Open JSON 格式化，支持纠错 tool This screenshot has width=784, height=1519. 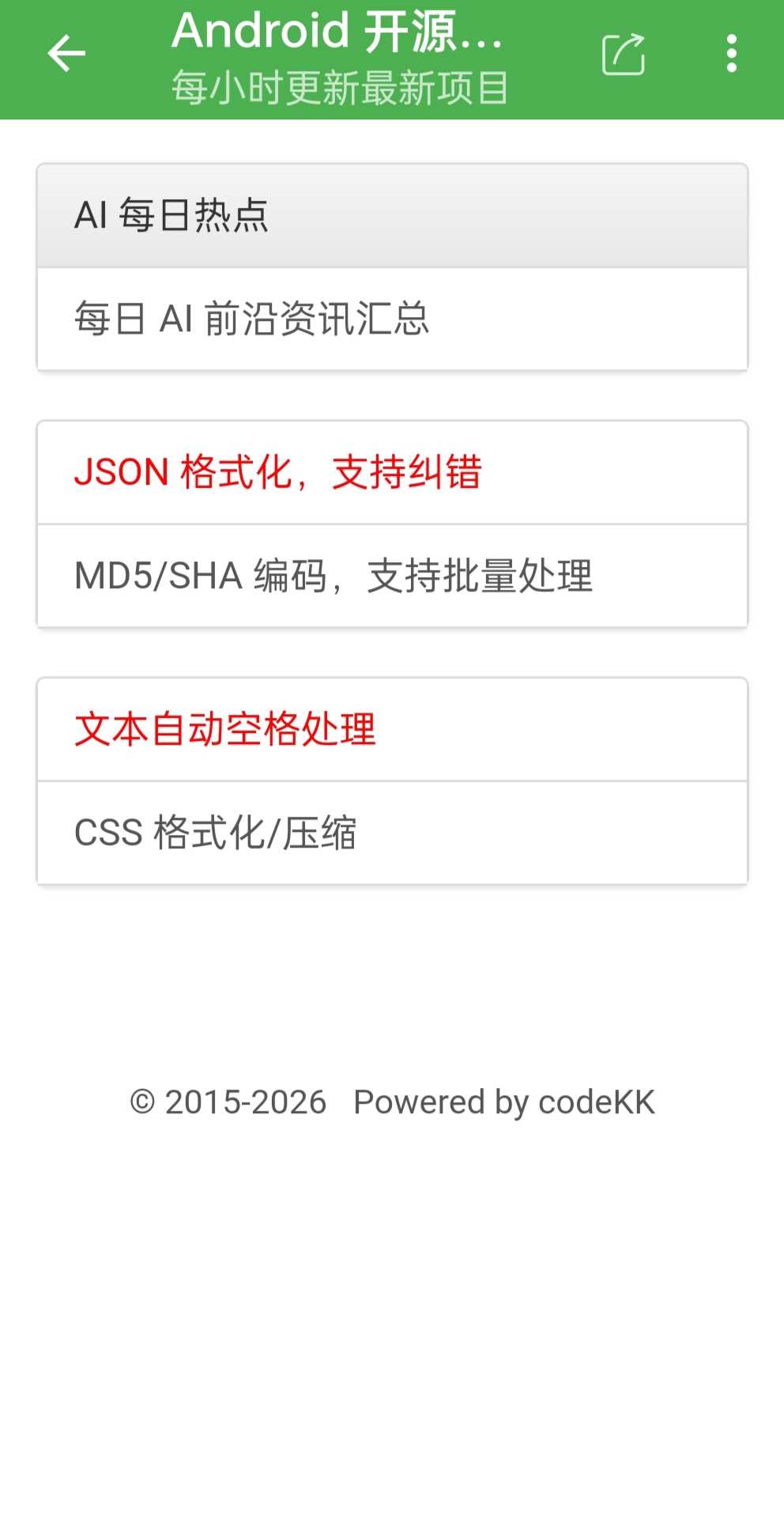click(392, 473)
